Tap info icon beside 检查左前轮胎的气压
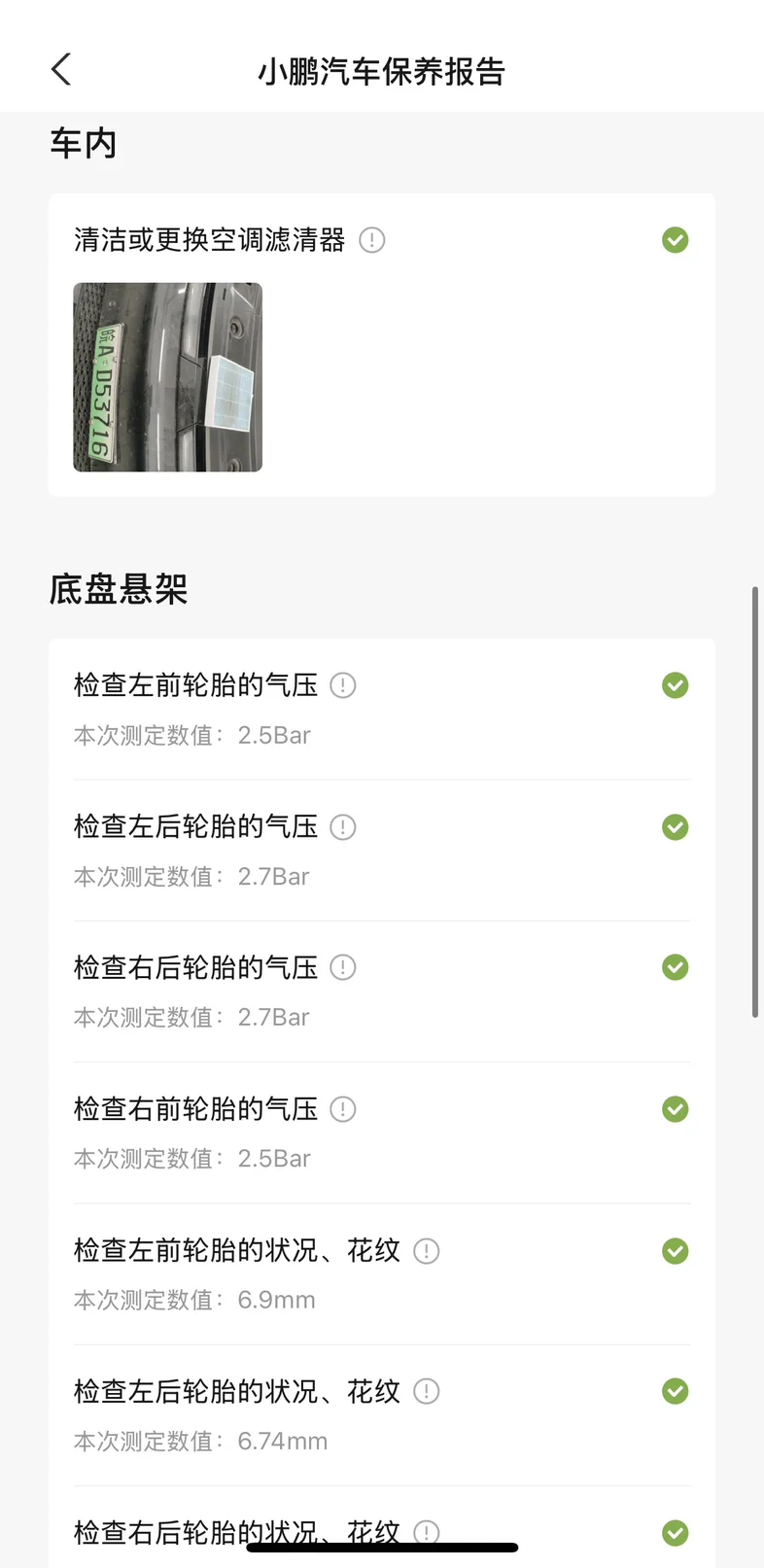Screen dimensions: 764x1568 tap(343, 685)
